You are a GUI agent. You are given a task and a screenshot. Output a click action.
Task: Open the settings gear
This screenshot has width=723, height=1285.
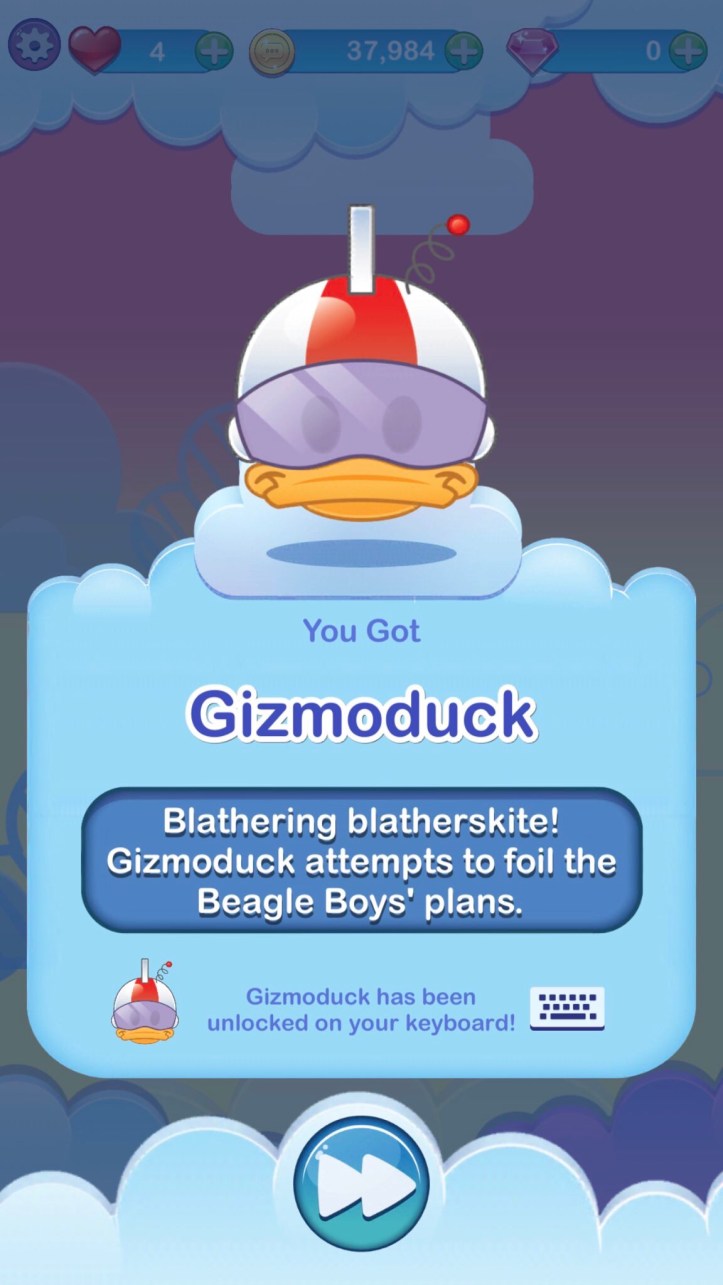point(34,45)
